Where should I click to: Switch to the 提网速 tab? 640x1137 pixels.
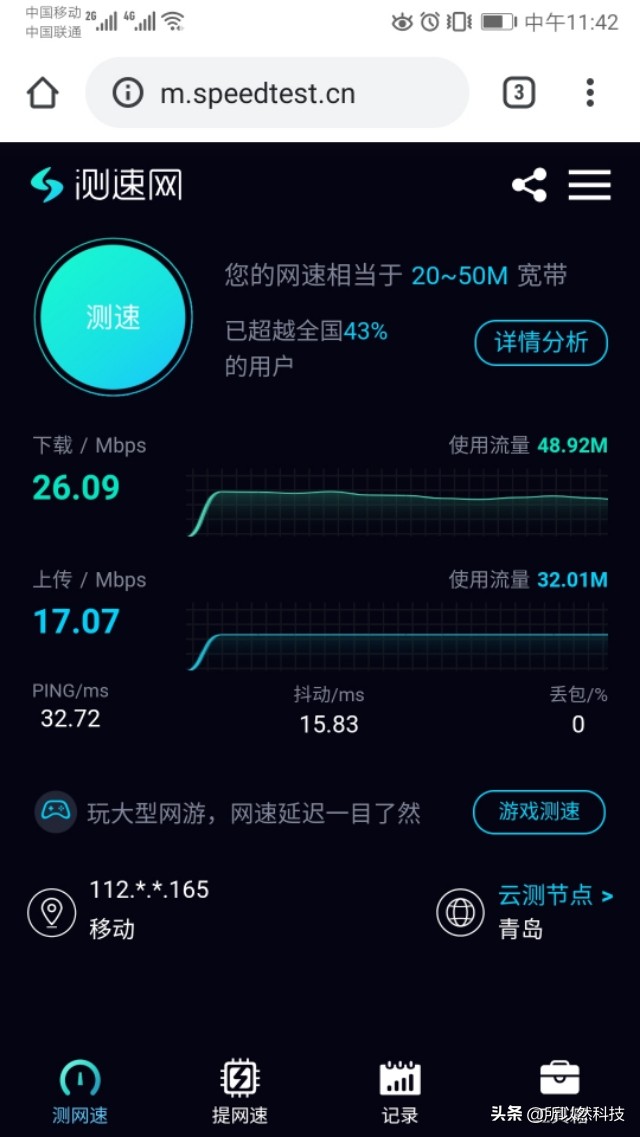pyautogui.click(x=240, y=1092)
